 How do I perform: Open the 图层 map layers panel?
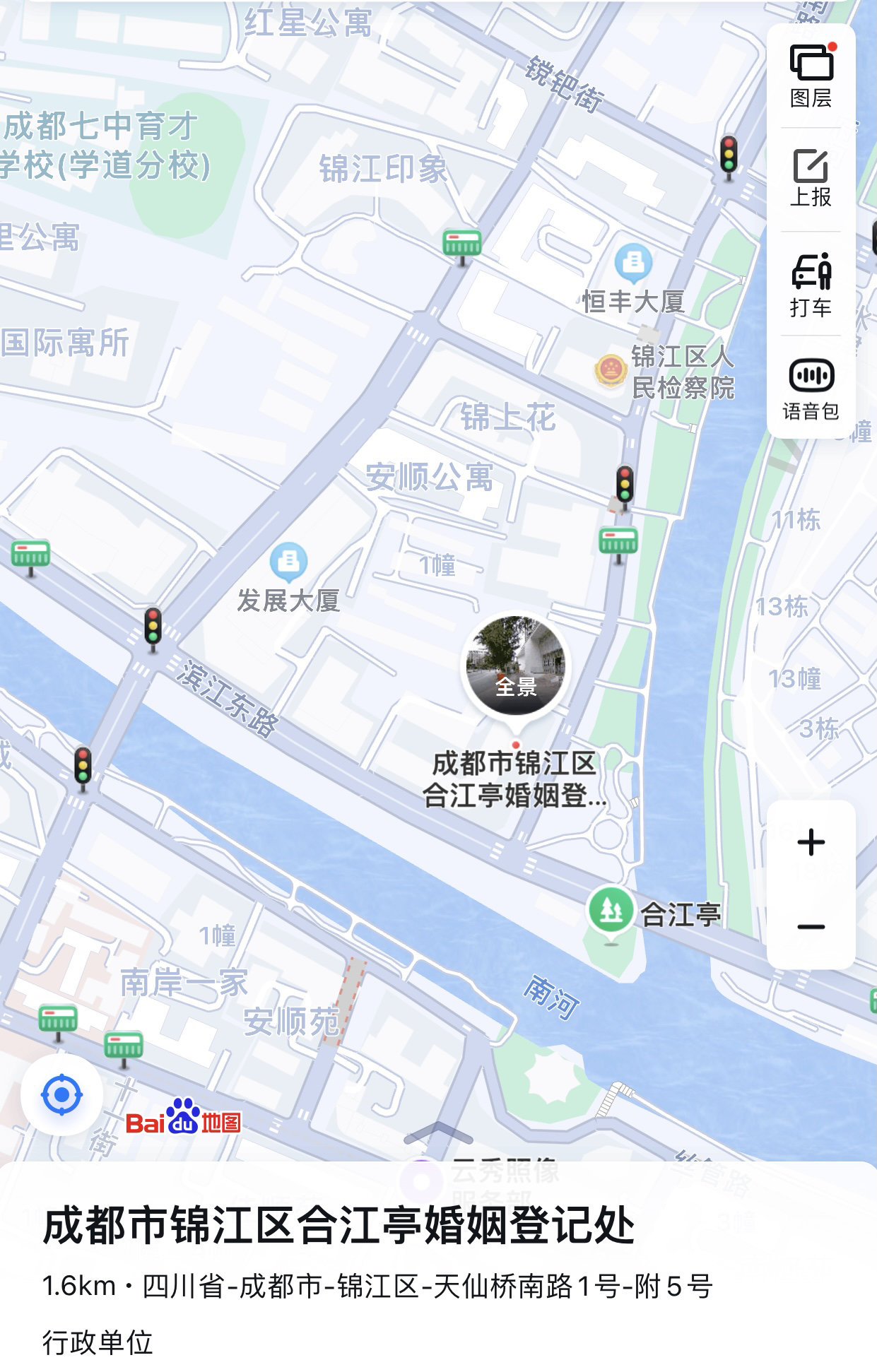click(x=811, y=76)
